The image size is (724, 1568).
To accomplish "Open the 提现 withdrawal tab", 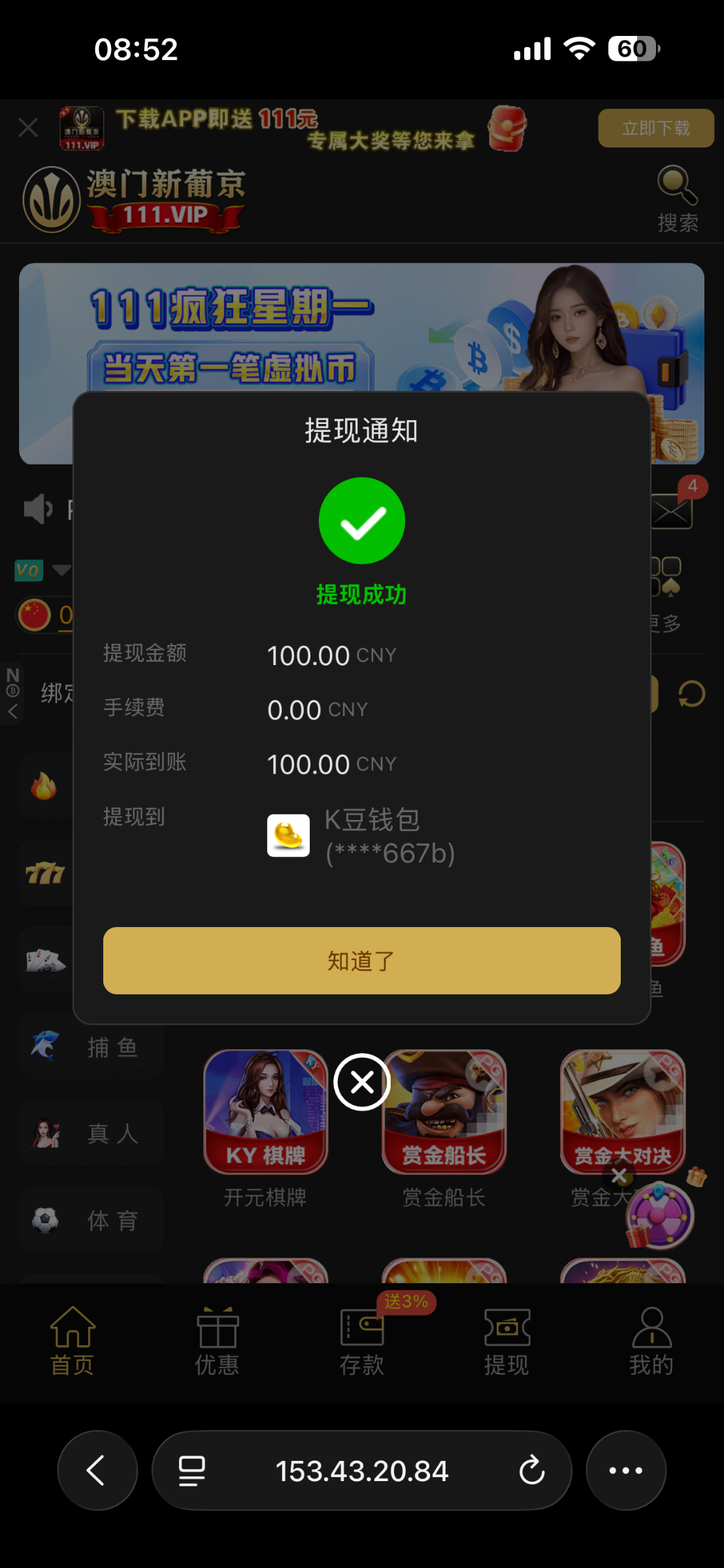I will coord(506,1341).
